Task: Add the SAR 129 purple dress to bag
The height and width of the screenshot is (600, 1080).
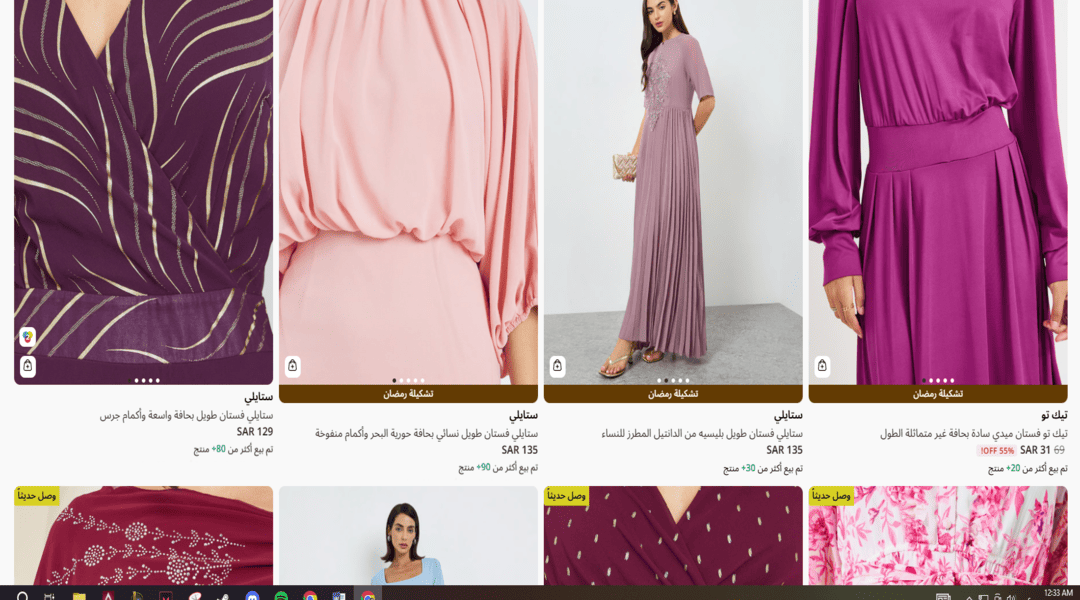Action: [27, 366]
